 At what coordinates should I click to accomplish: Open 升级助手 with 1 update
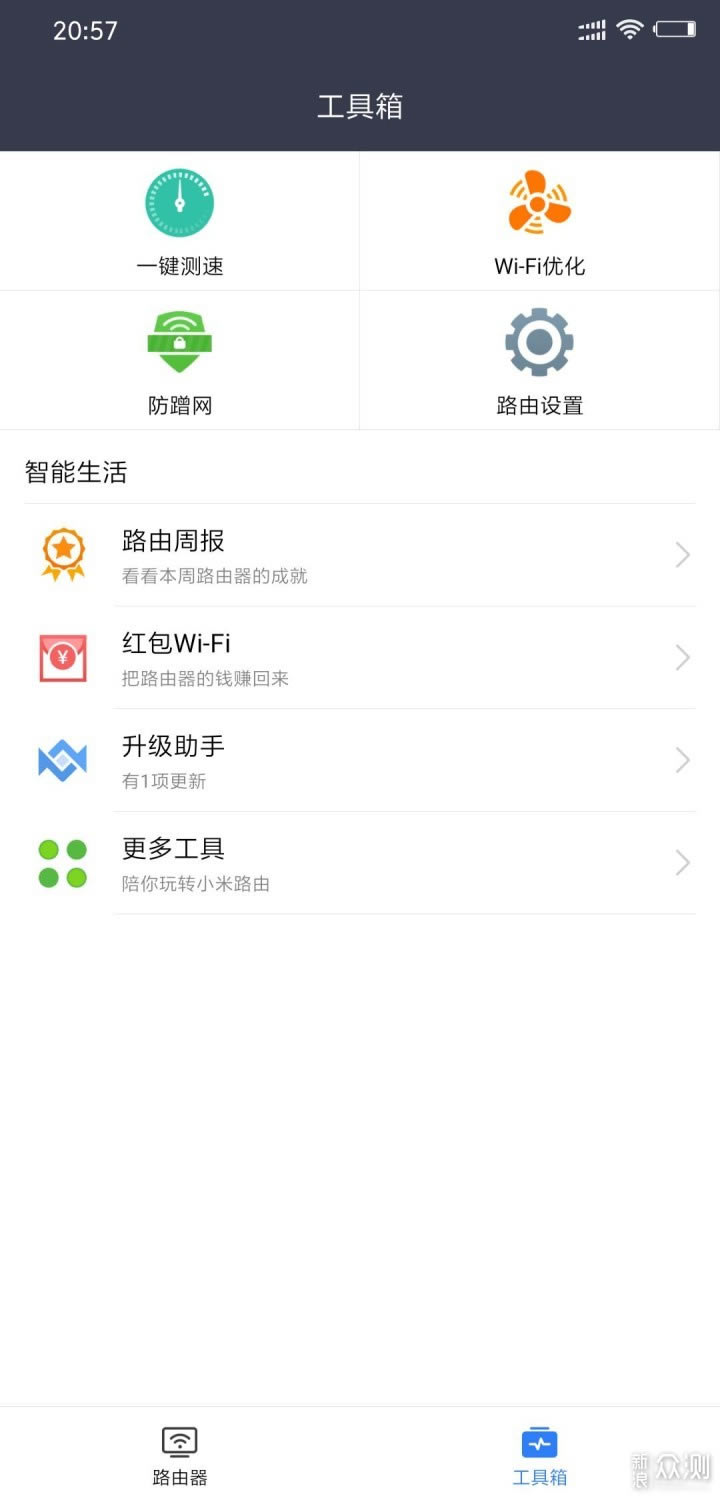(360, 761)
